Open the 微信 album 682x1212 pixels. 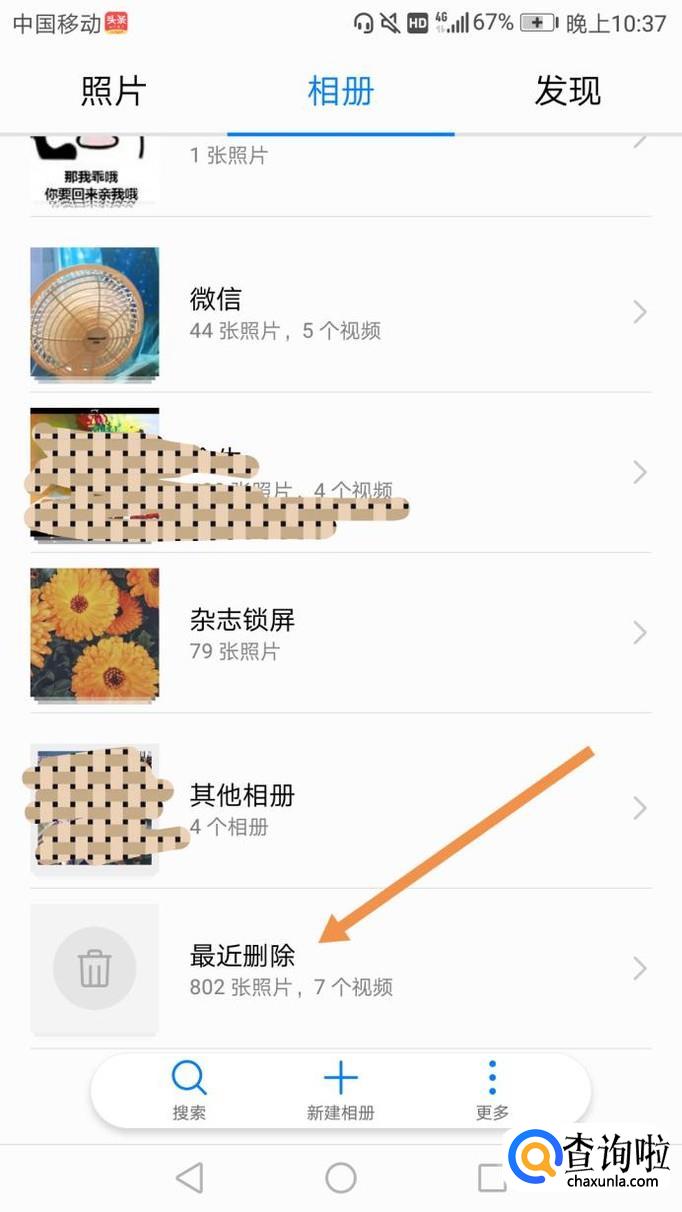coord(340,313)
